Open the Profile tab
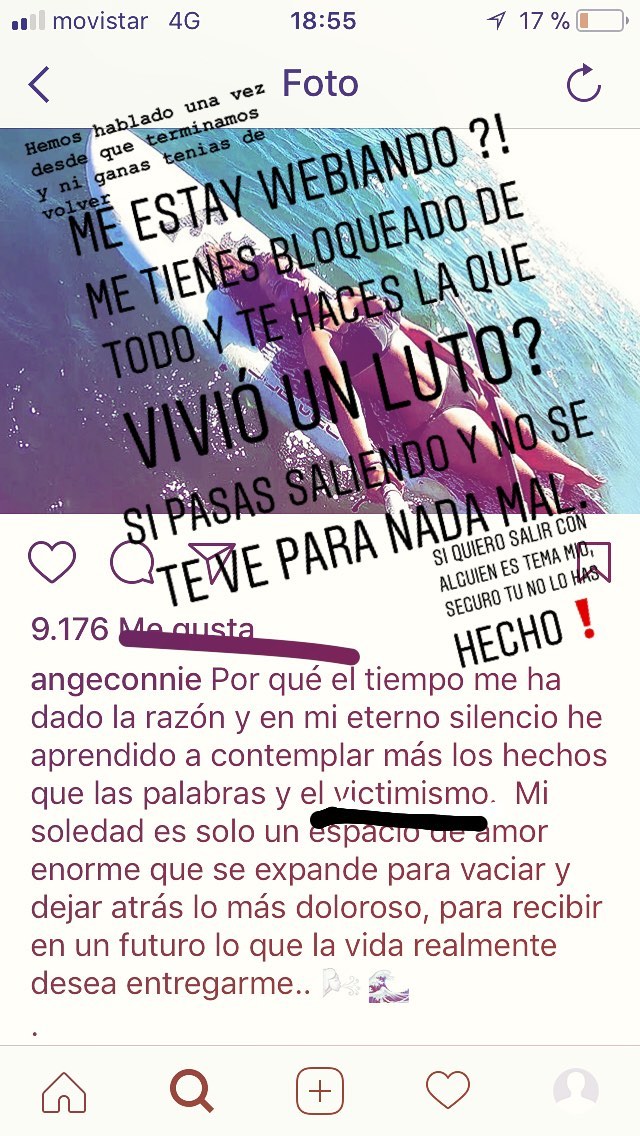Screen dimensions: 640x1136 pyautogui.click(x=576, y=1090)
